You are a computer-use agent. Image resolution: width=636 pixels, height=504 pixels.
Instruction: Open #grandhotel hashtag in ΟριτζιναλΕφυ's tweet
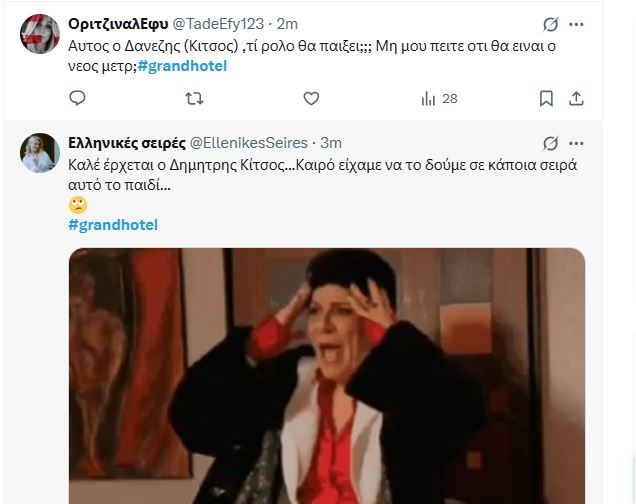tap(182, 66)
